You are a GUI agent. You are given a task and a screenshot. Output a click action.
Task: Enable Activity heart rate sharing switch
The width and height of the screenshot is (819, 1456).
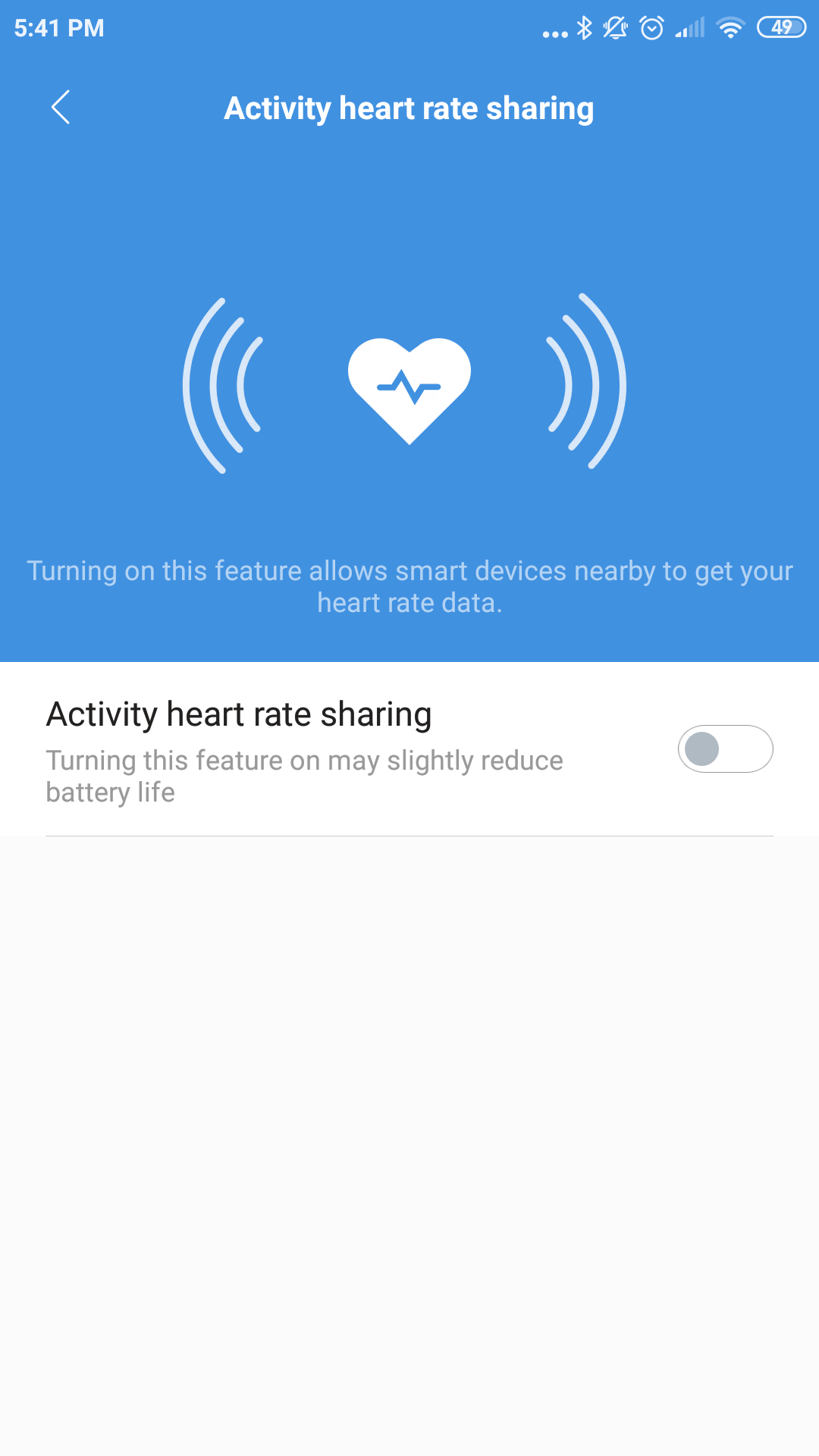coord(725,749)
